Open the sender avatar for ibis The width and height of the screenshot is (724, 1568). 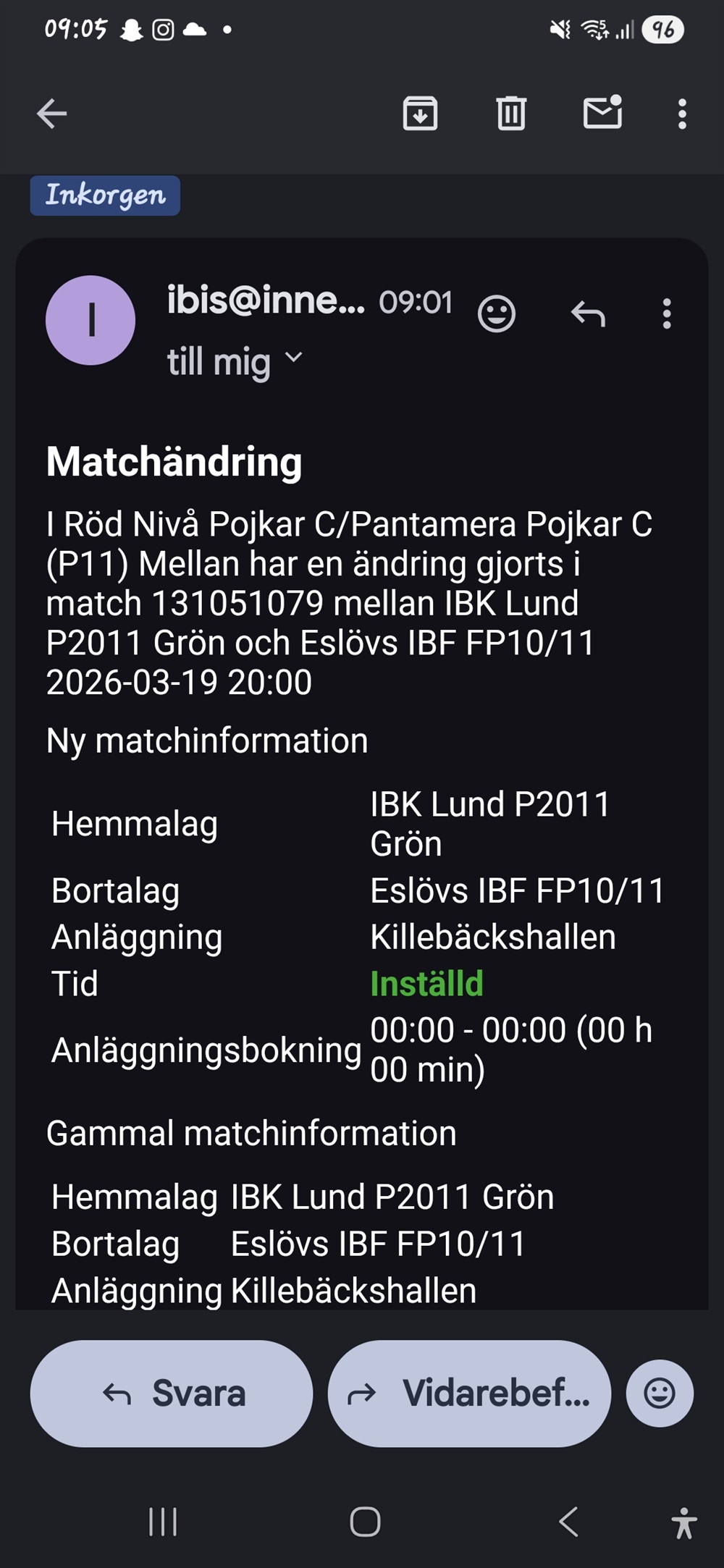click(90, 320)
